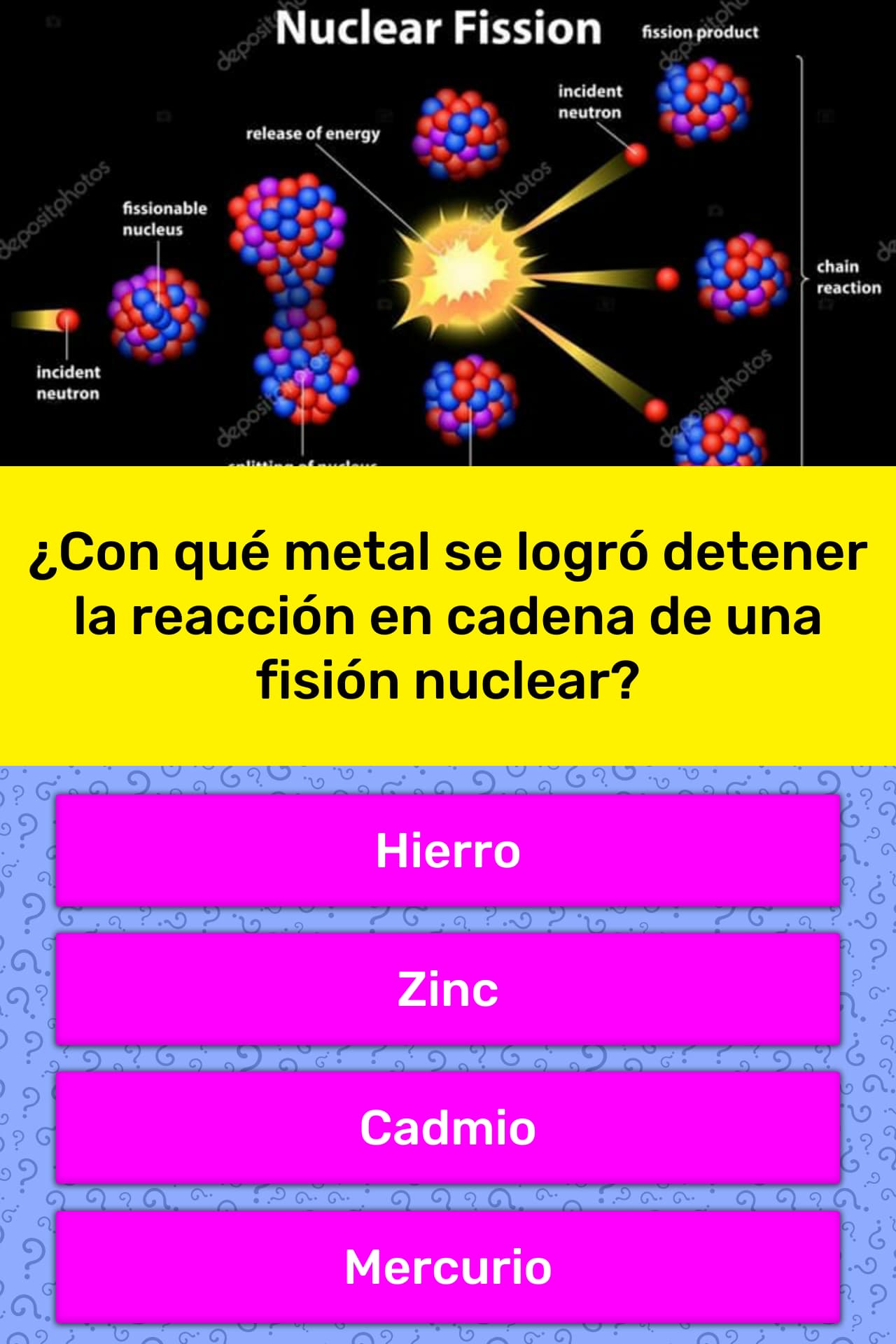Pick the Cadmio answer option
This screenshot has height=1344, width=896.
pyautogui.click(x=448, y=1127)
